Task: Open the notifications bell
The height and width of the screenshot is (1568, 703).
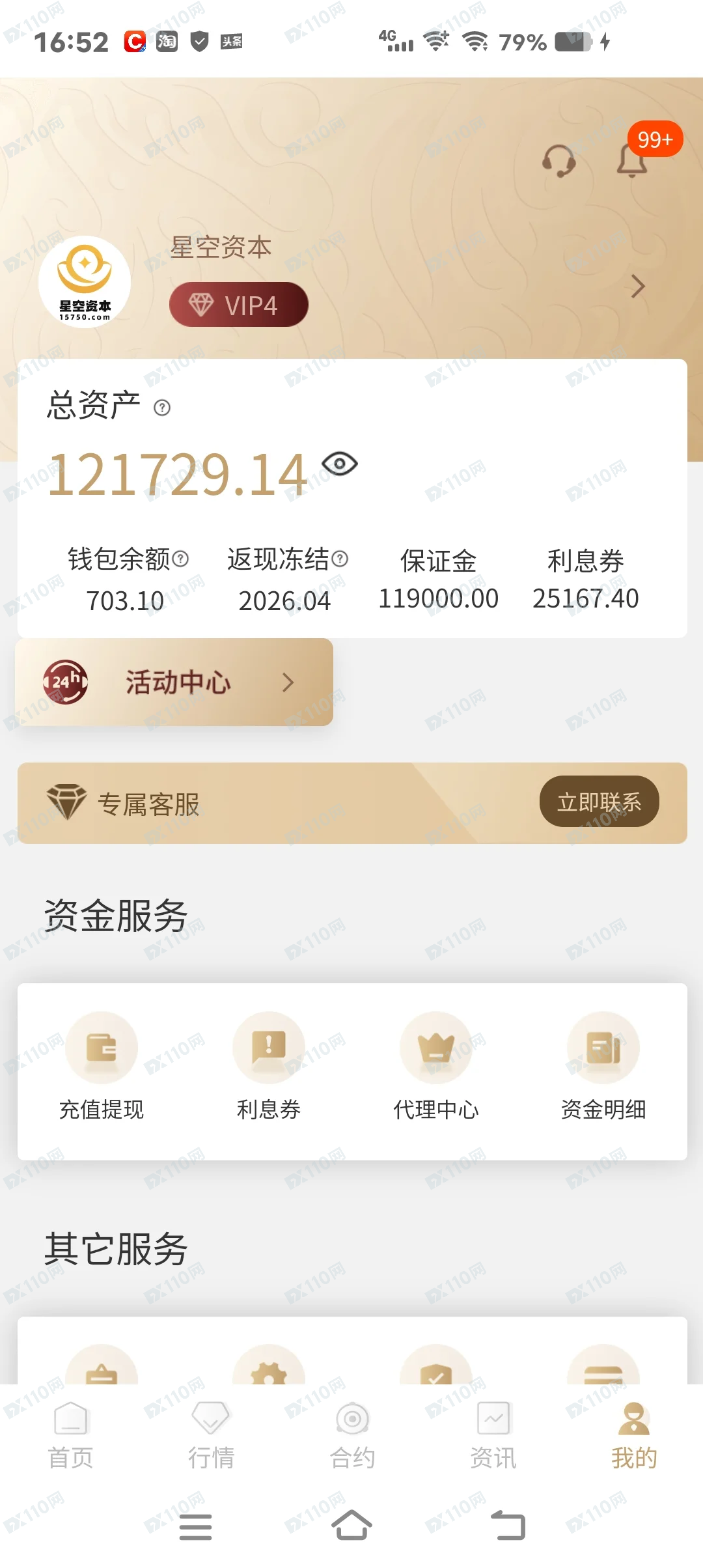Action: tap(631, 161)
